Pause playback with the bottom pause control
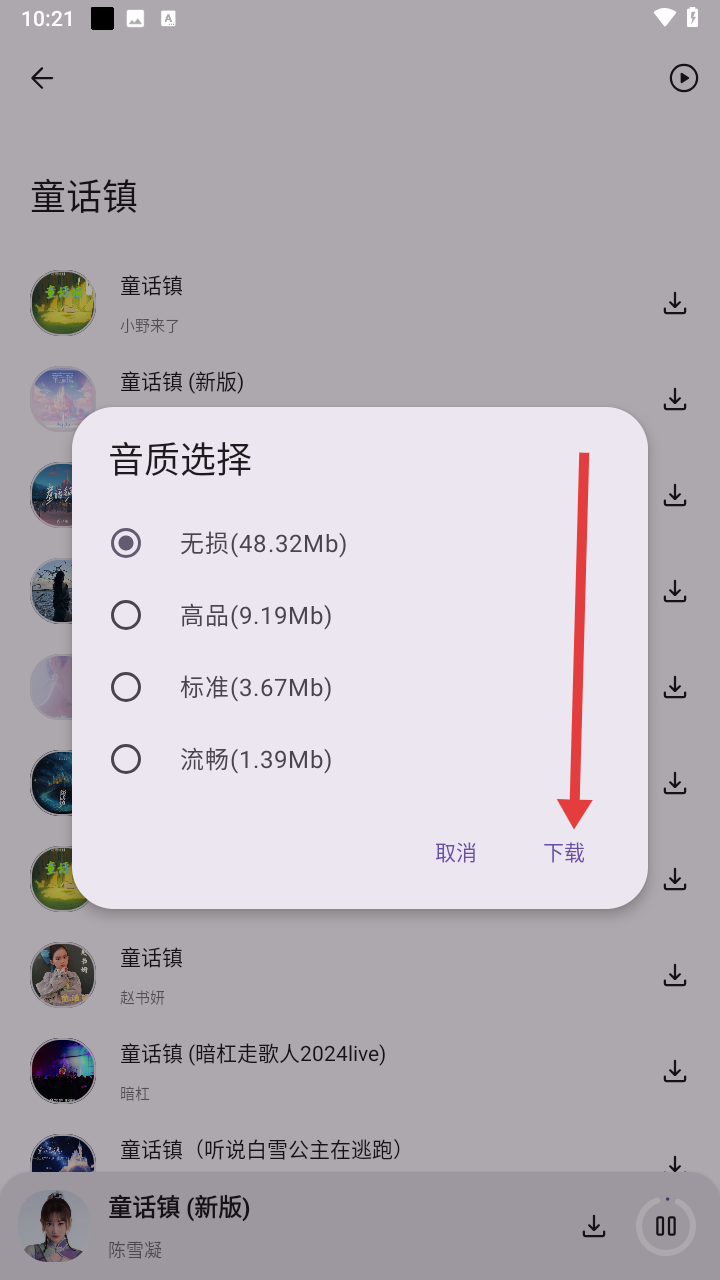The height and width of the screenshot is (1280, 720). point(665,1225)
